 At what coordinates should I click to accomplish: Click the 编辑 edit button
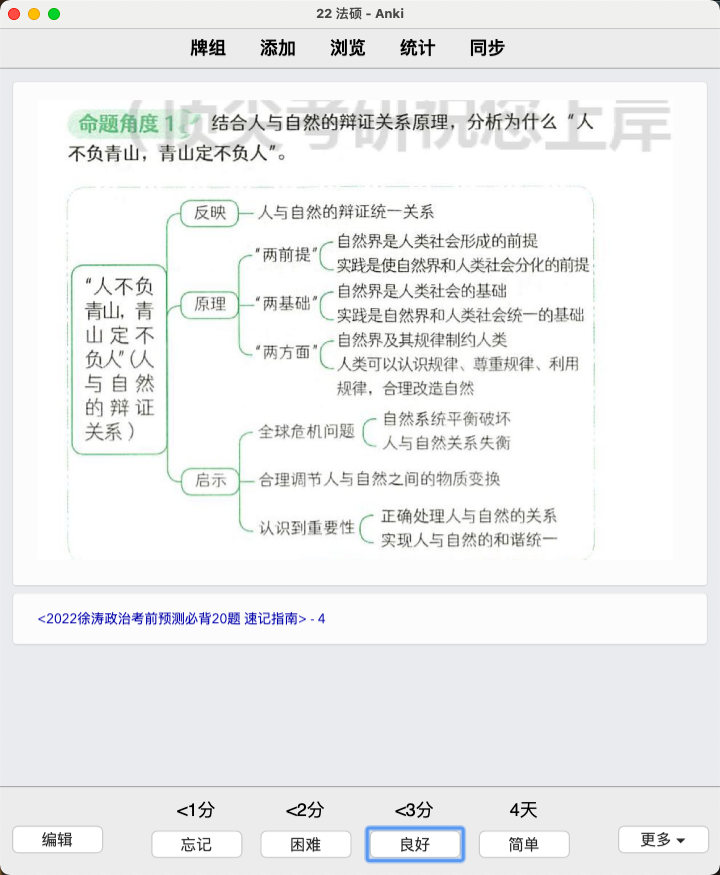coord(57,840)
